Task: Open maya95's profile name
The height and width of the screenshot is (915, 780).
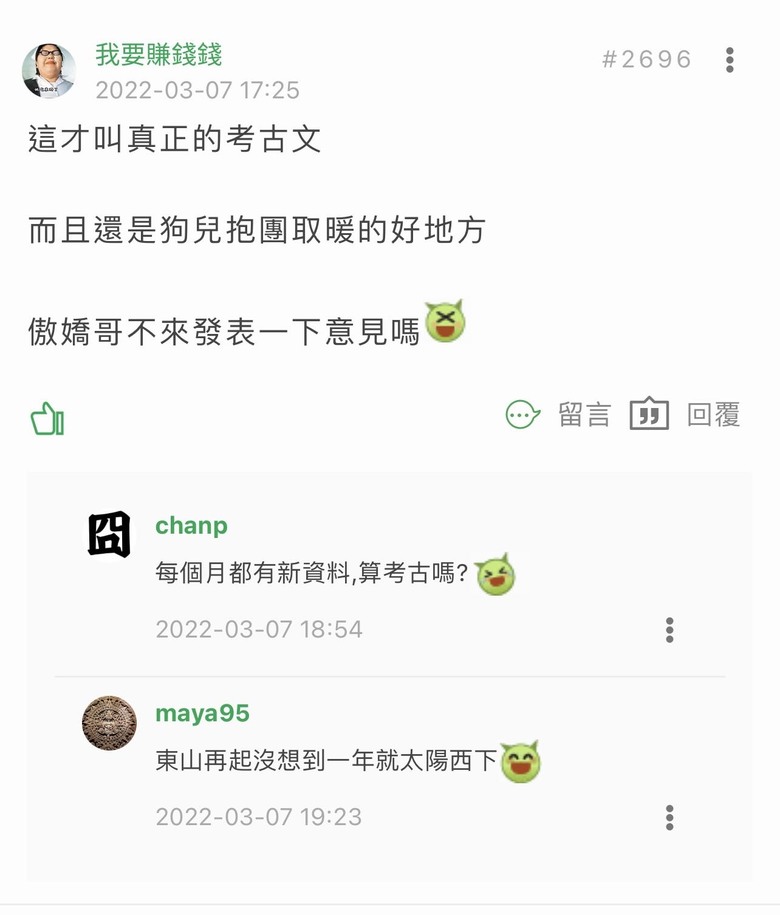Action: (202, 713)
